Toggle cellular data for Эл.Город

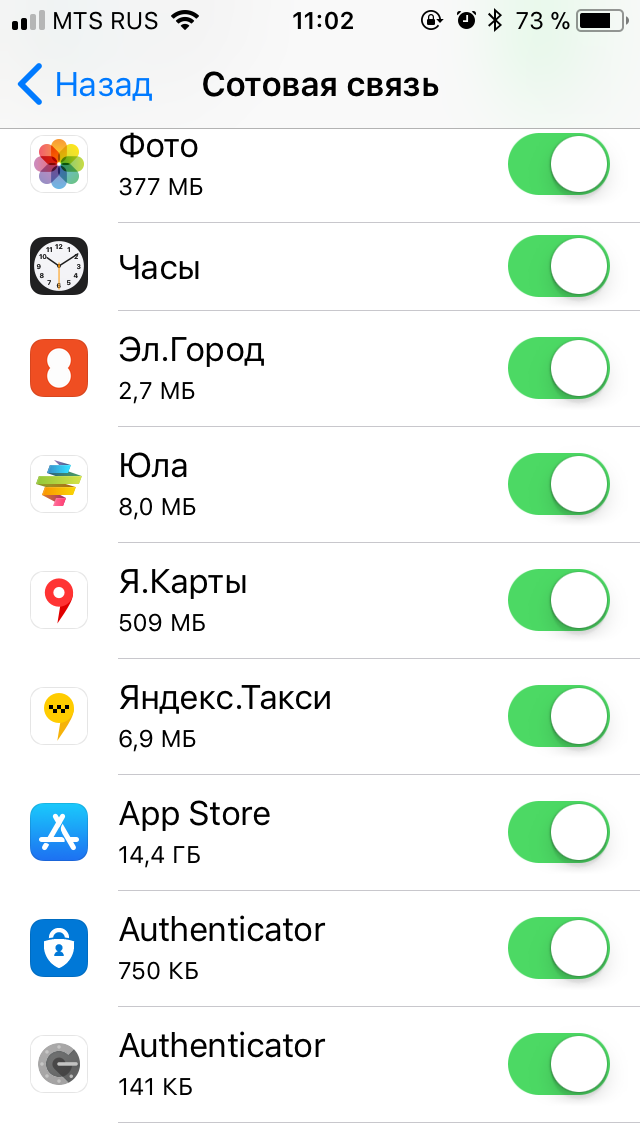click(x=558, y=368)
